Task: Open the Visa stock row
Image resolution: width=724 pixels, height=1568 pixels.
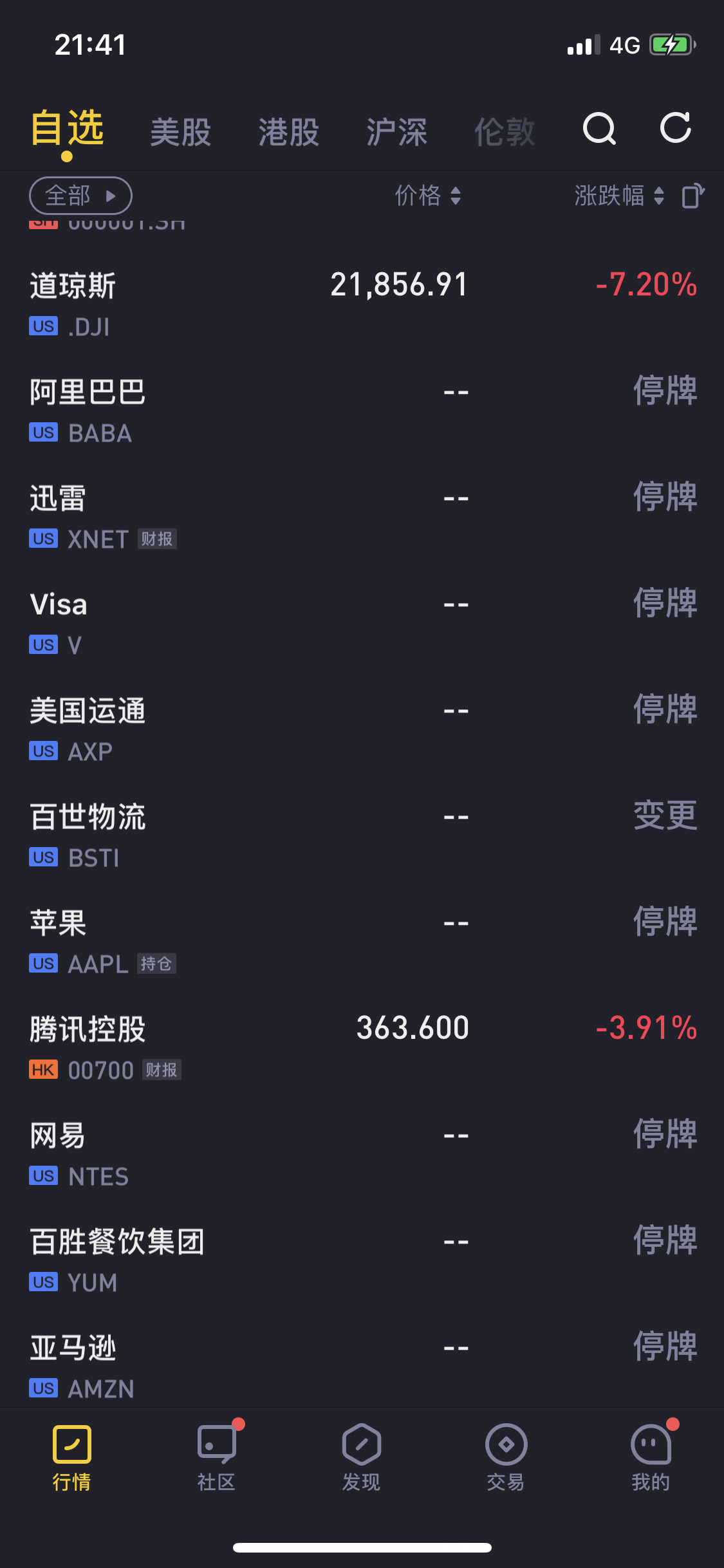Action: click(x=362, y=623)
